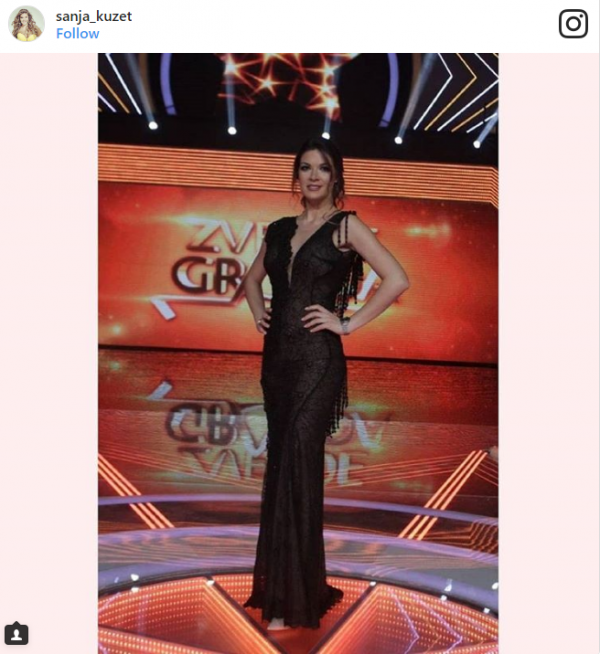Open the embedded post photo
The width and height of the screenshot is (600, 654).
tap(298, 350)
